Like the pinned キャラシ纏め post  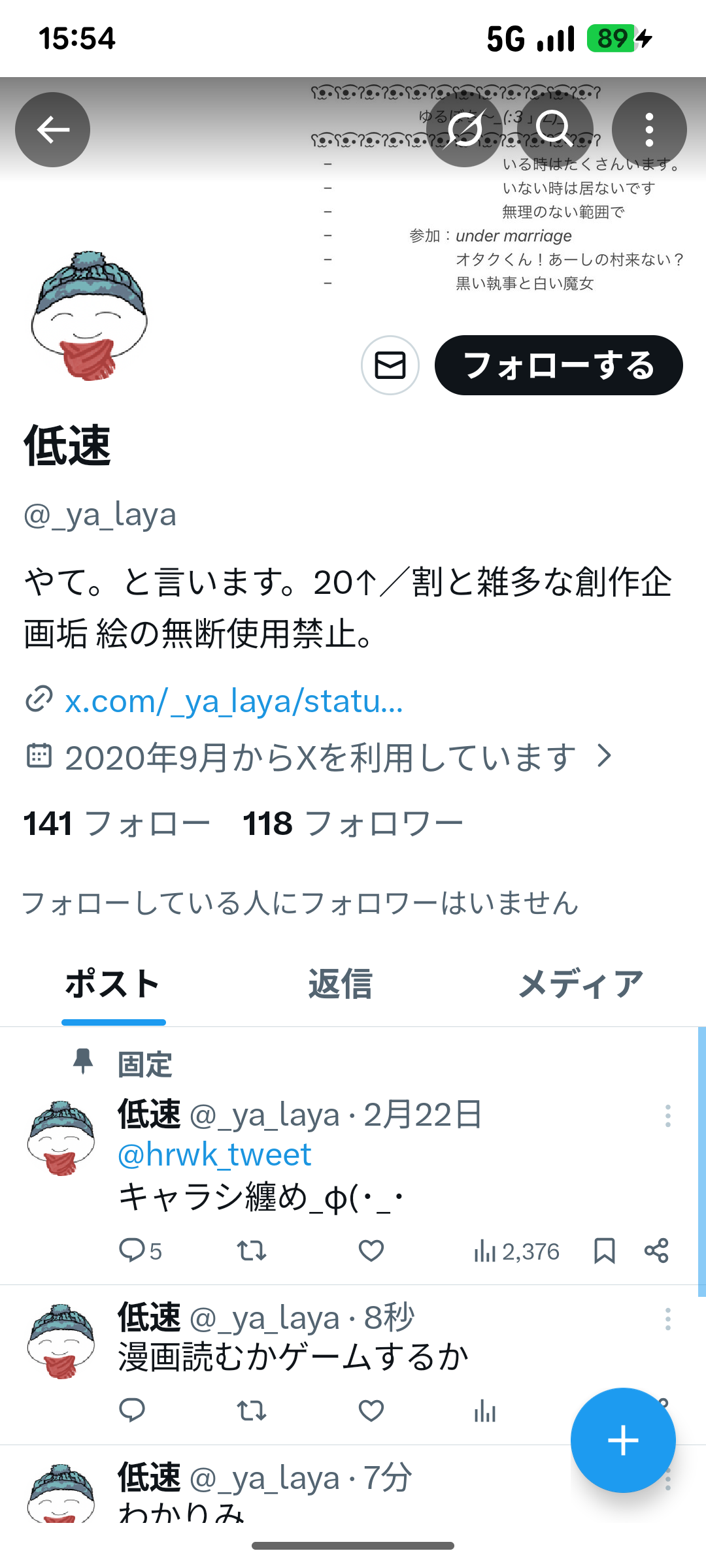[371, 1250]
